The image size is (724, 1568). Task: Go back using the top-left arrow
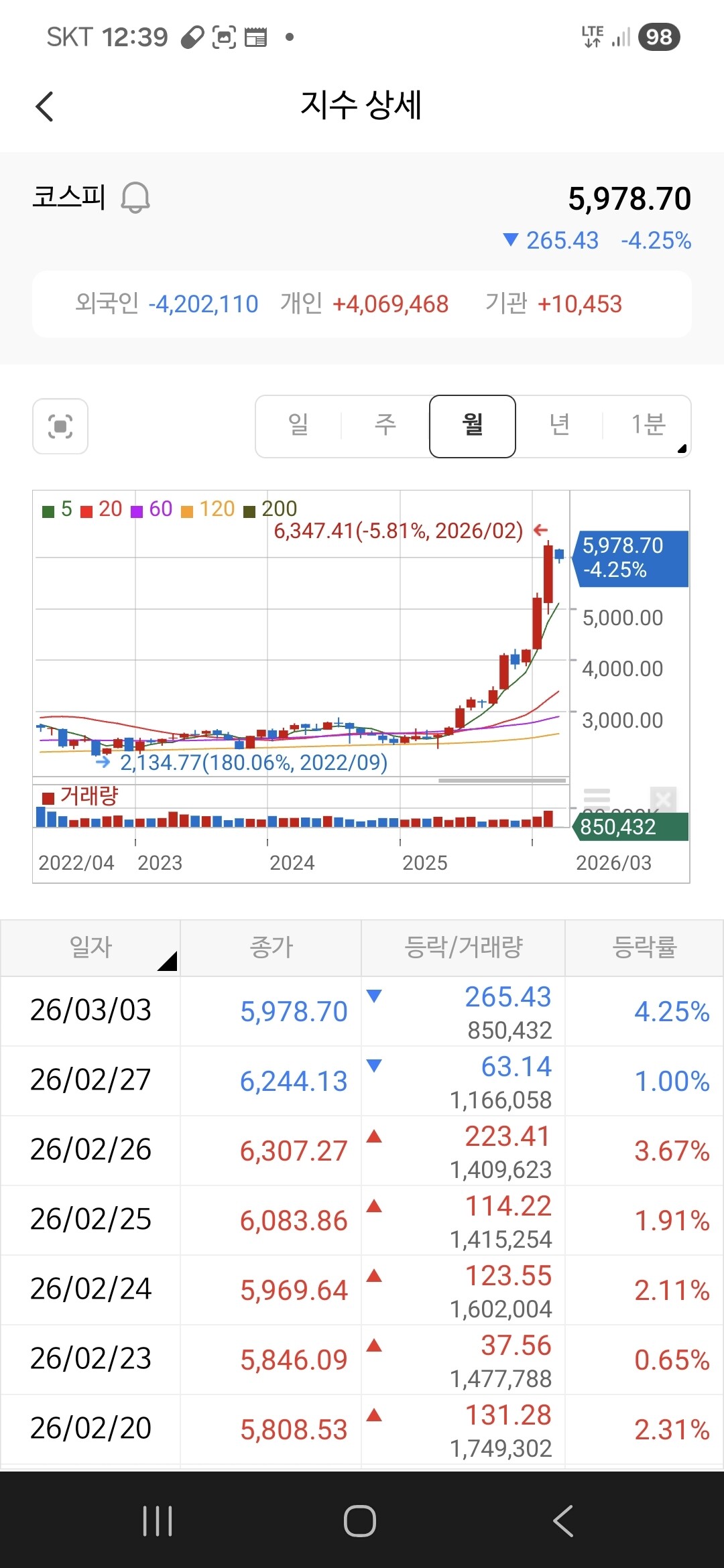coord(44,107)
